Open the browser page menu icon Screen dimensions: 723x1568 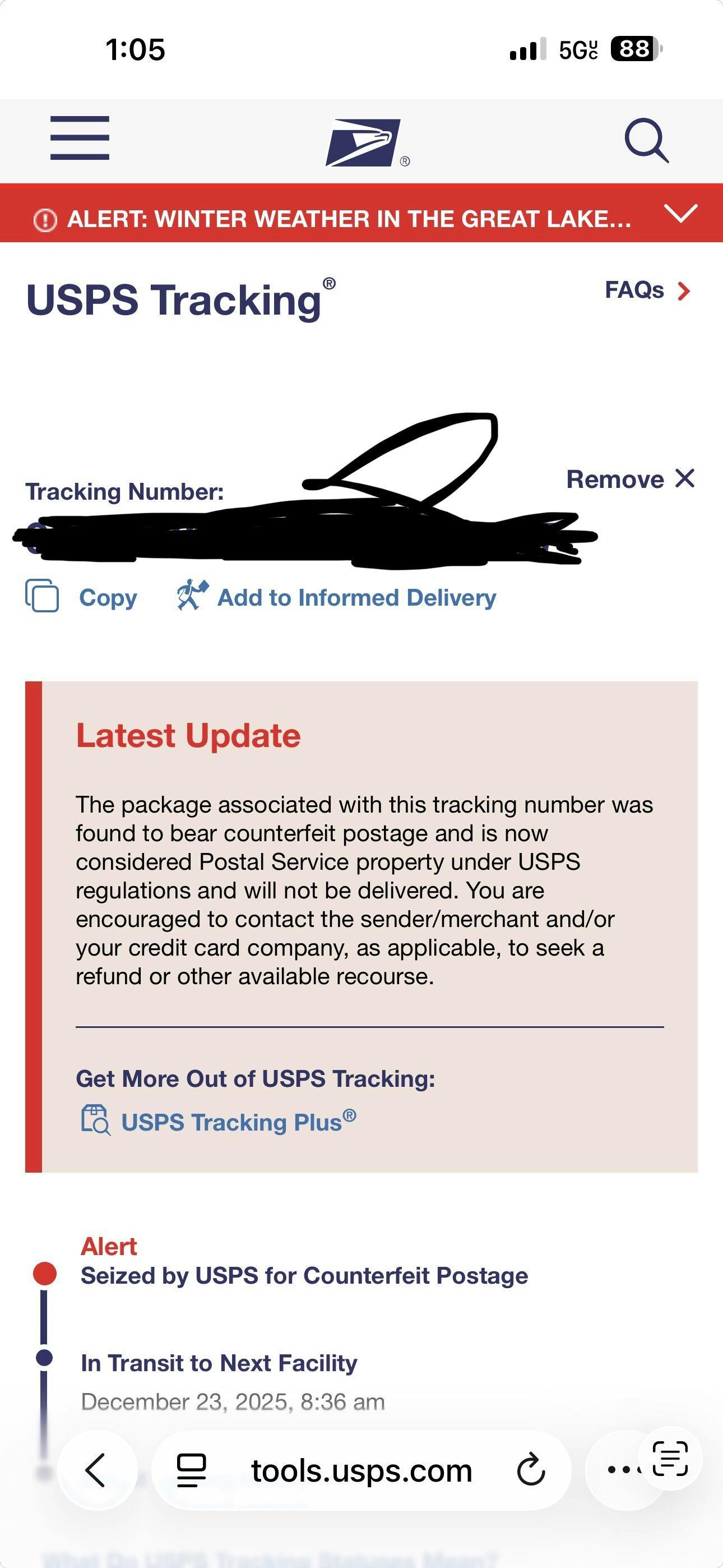[191, 1470]
